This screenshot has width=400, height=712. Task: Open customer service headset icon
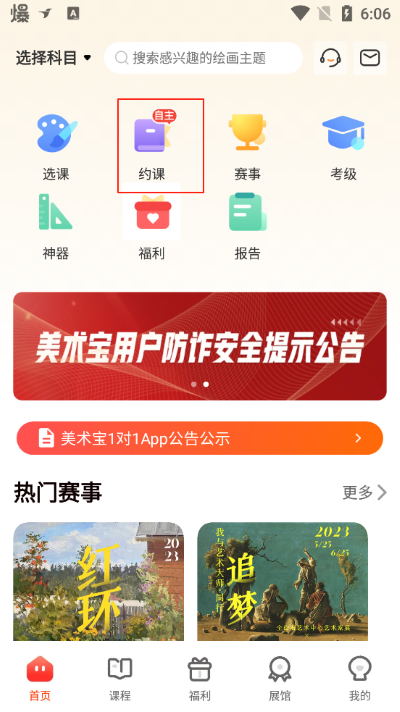click(x=330, y=58)
